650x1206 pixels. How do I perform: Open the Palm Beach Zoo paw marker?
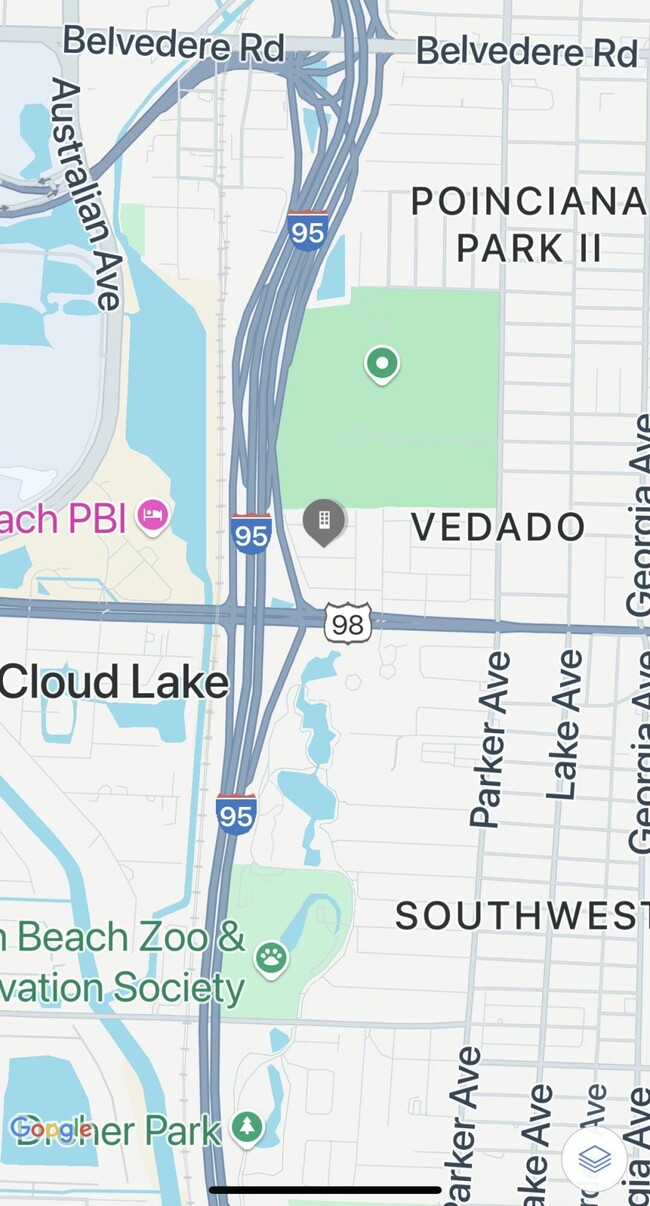tap(271, 959)
